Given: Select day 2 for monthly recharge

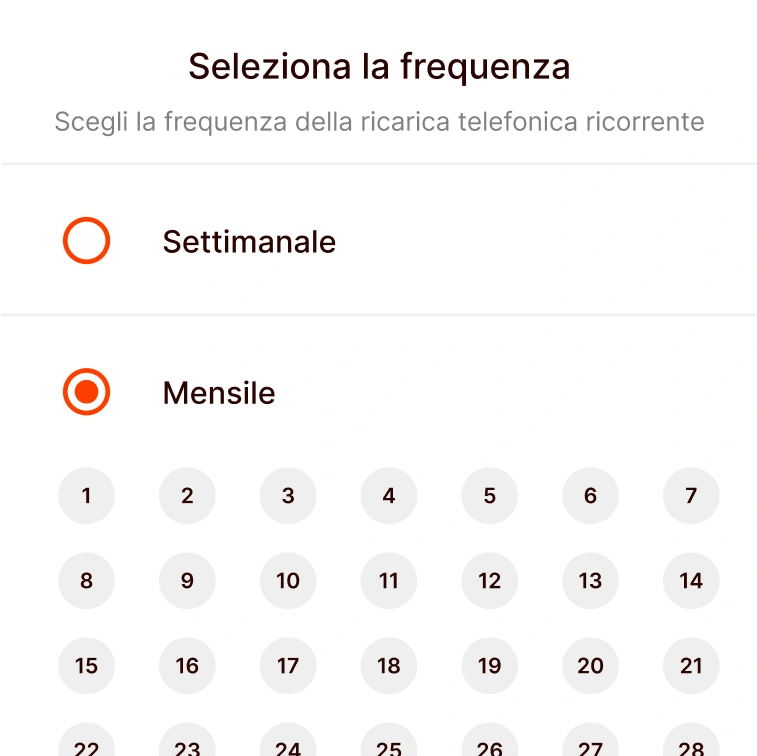Looking at the screenshot, I should 187,495.
